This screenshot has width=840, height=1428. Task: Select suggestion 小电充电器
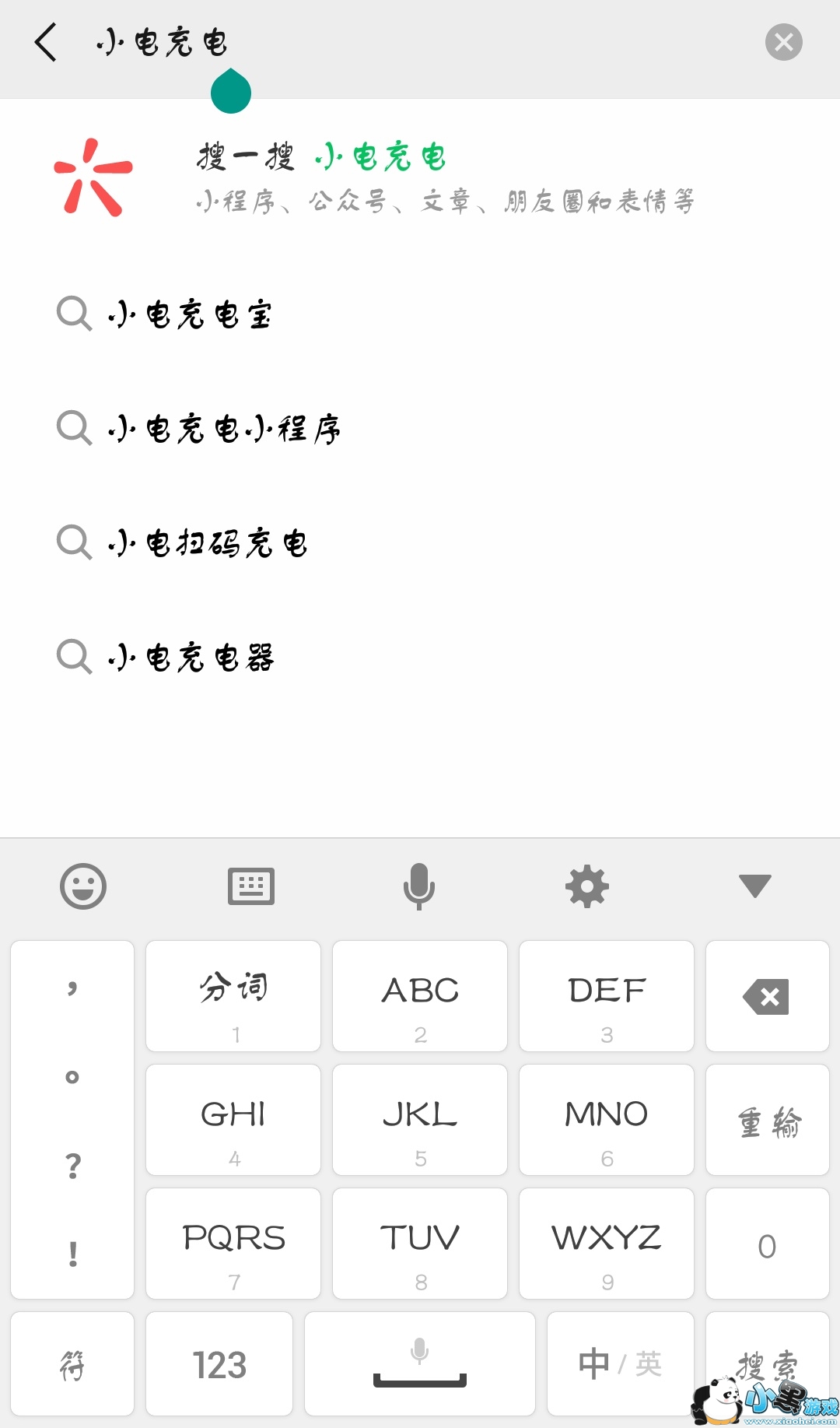coord(191,658)
